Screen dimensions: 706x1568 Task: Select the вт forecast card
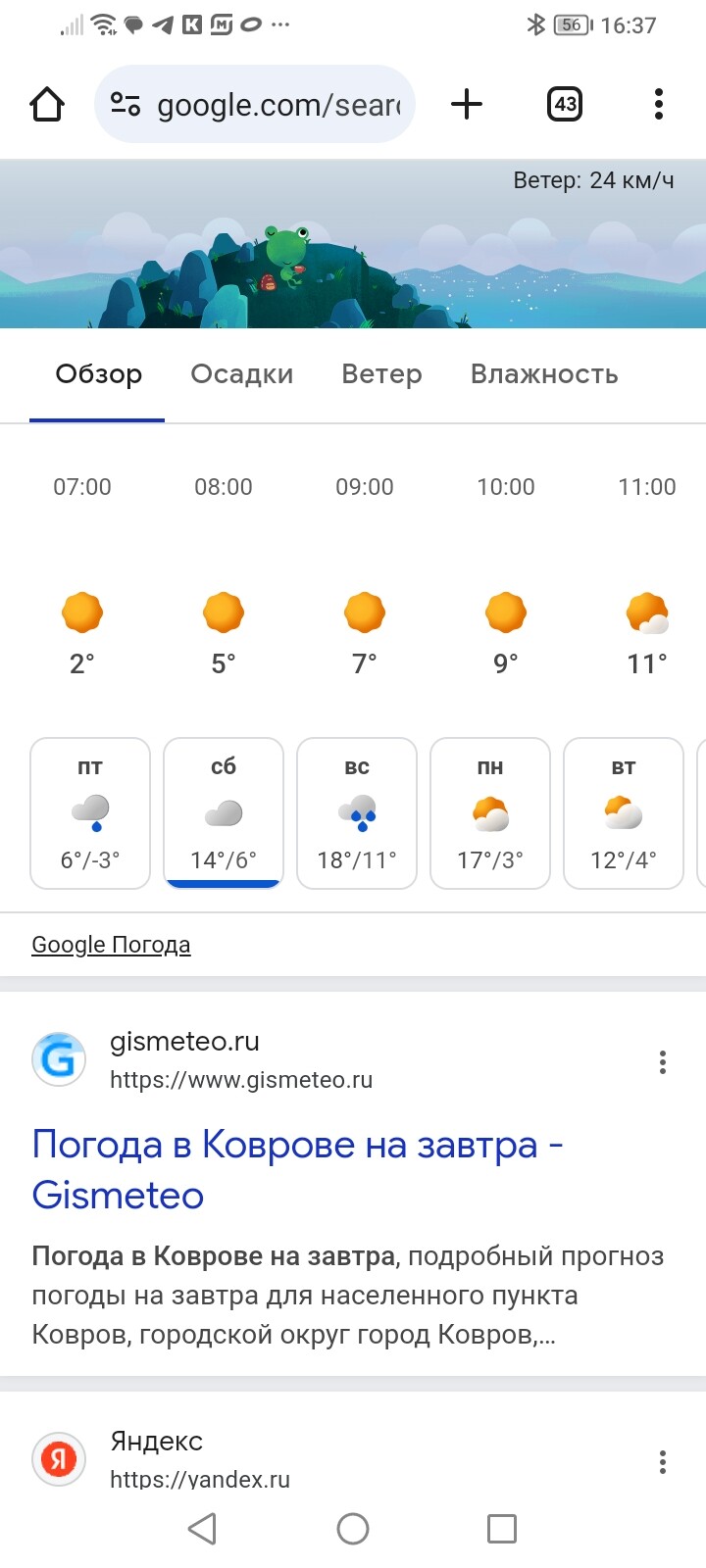click(x=624, y=813)
